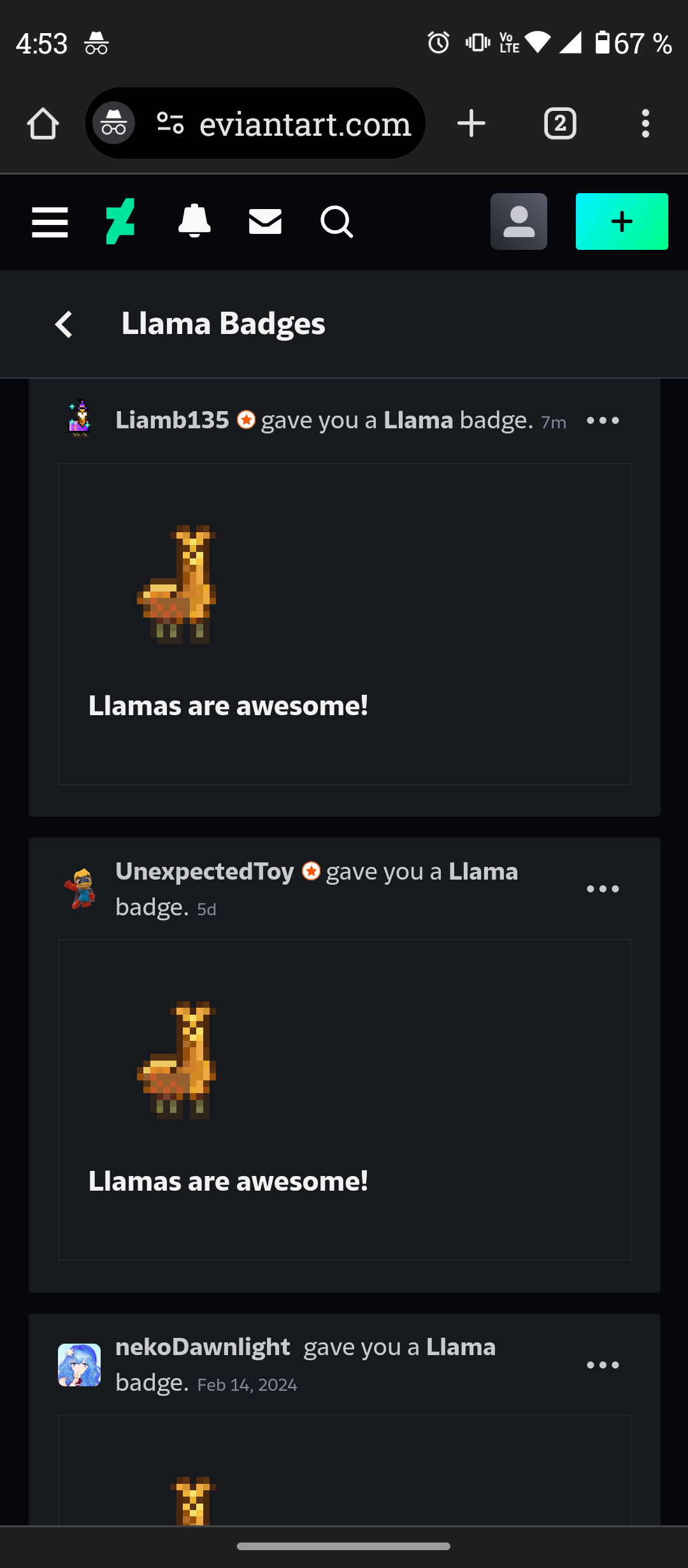688x1568 pixels.
Task: Open options for Liamb135's llama badge
Action: [x=603, y=421]
